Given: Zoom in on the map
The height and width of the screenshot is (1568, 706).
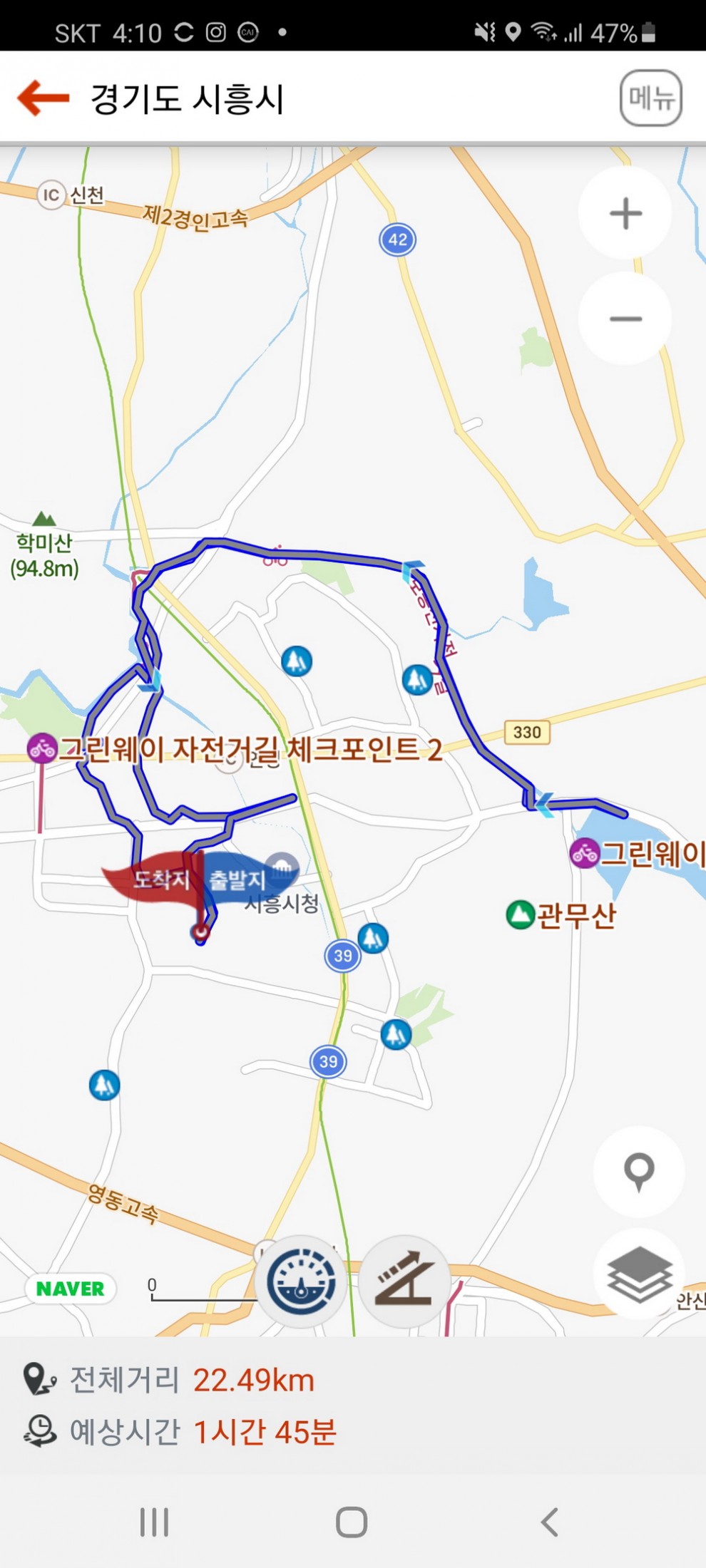Looking at the screenshot, I should coord(625,213).
